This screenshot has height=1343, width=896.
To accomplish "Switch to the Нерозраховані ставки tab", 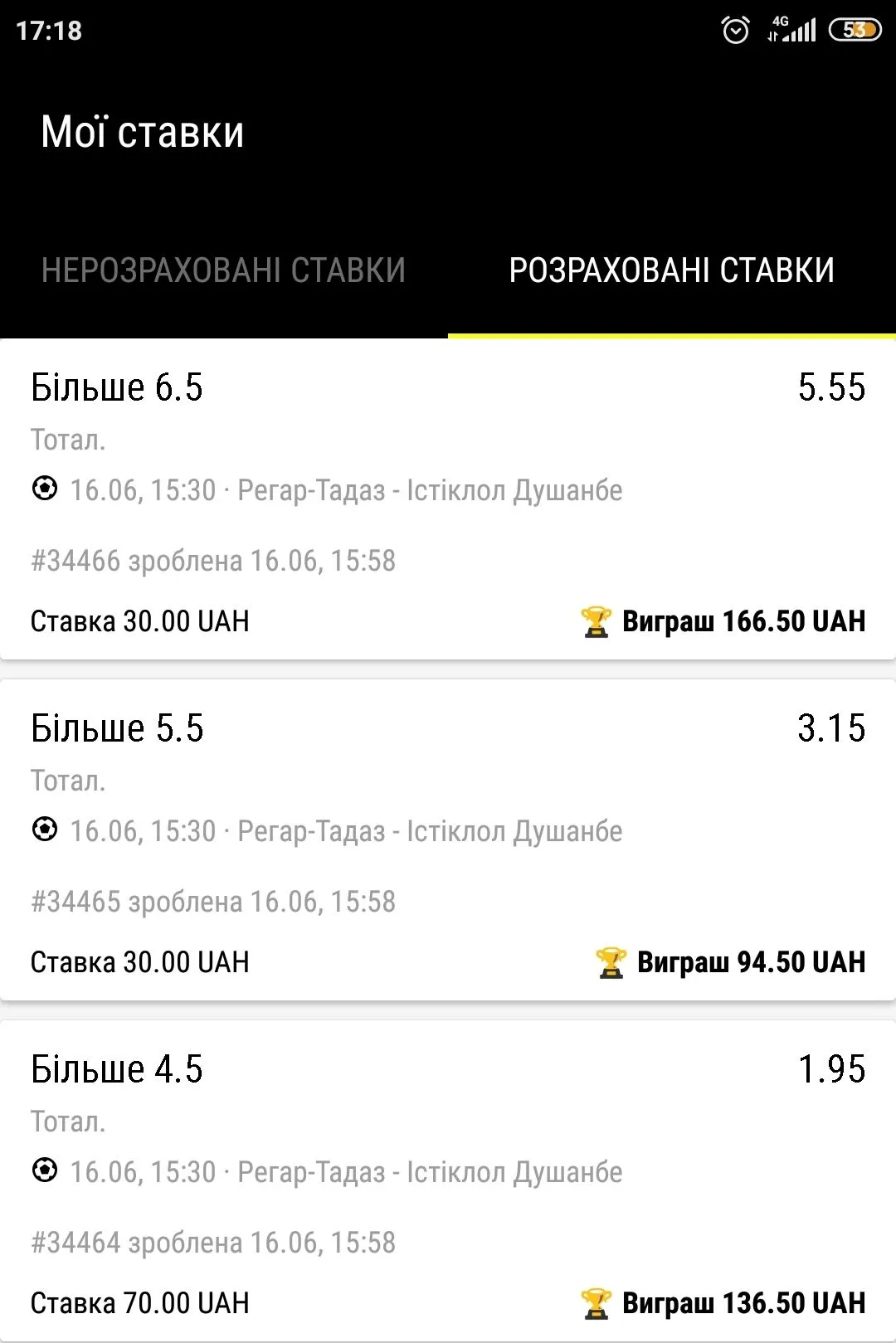I will point(223,270).
